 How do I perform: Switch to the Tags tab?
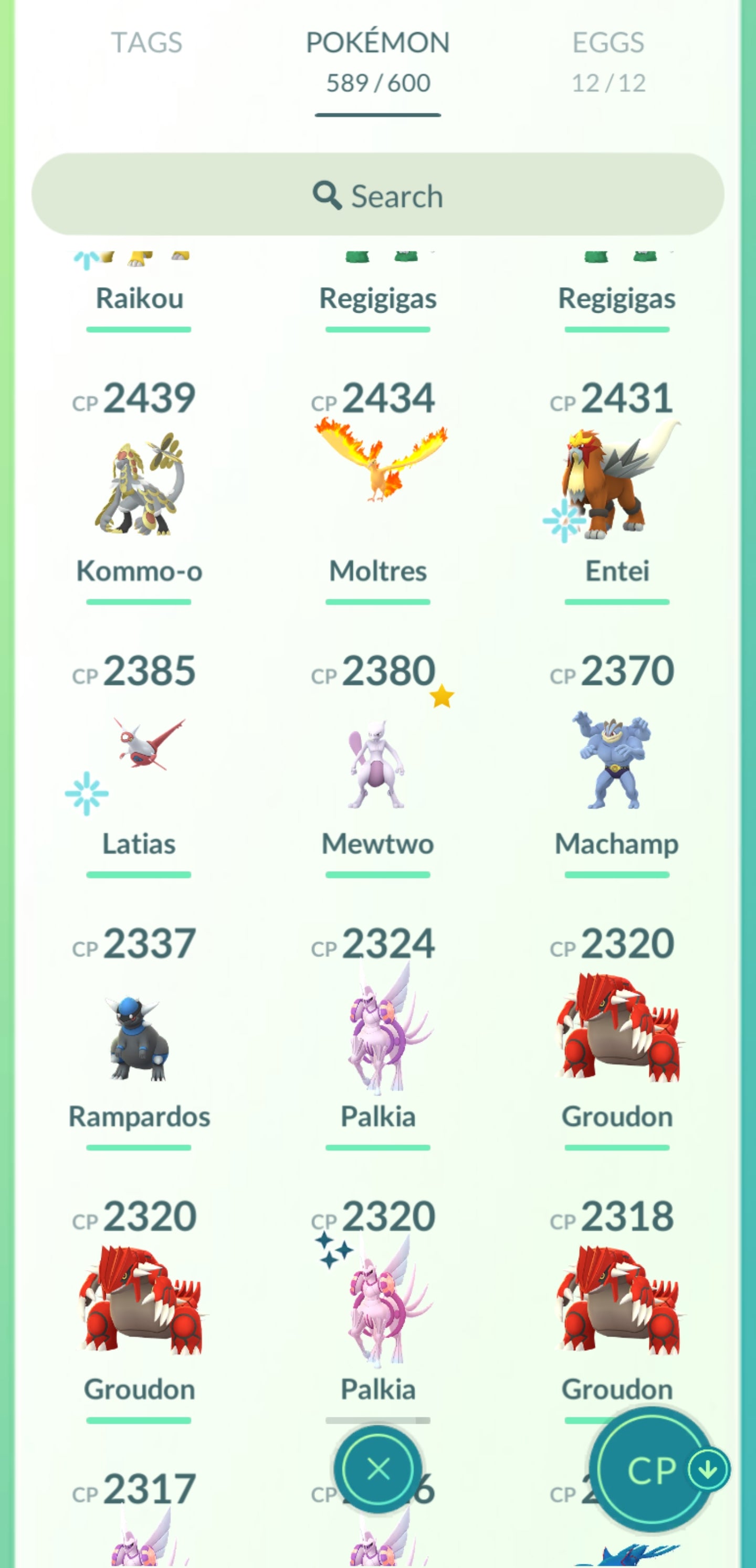pyautogui.click(x=146, y=43)
